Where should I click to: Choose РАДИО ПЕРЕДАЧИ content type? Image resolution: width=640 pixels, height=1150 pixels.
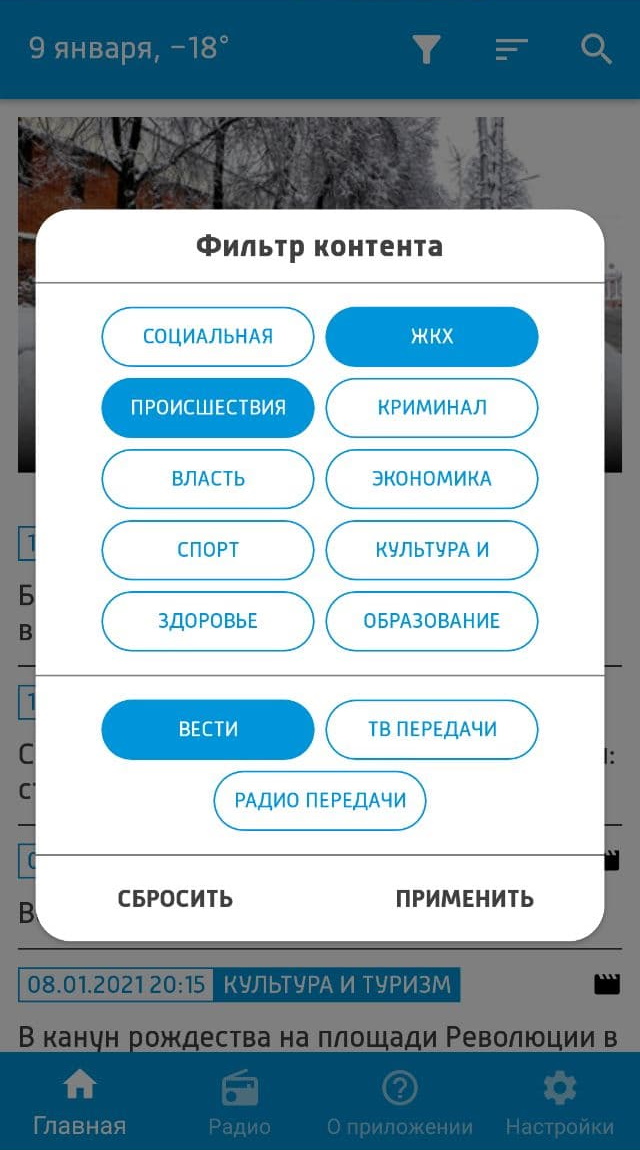(320, 801)
